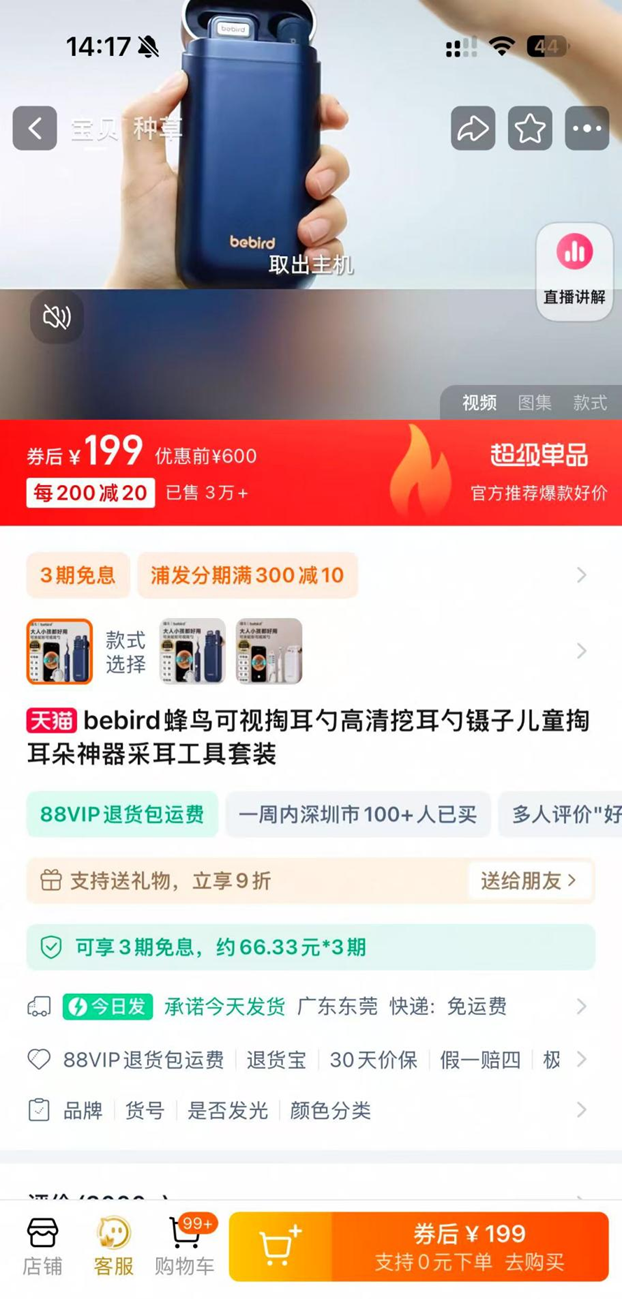Image resolution: width=622 pixels, height=1299 pixels.
Task: Visit the 店铺 store page
Action: (42, 1247)
